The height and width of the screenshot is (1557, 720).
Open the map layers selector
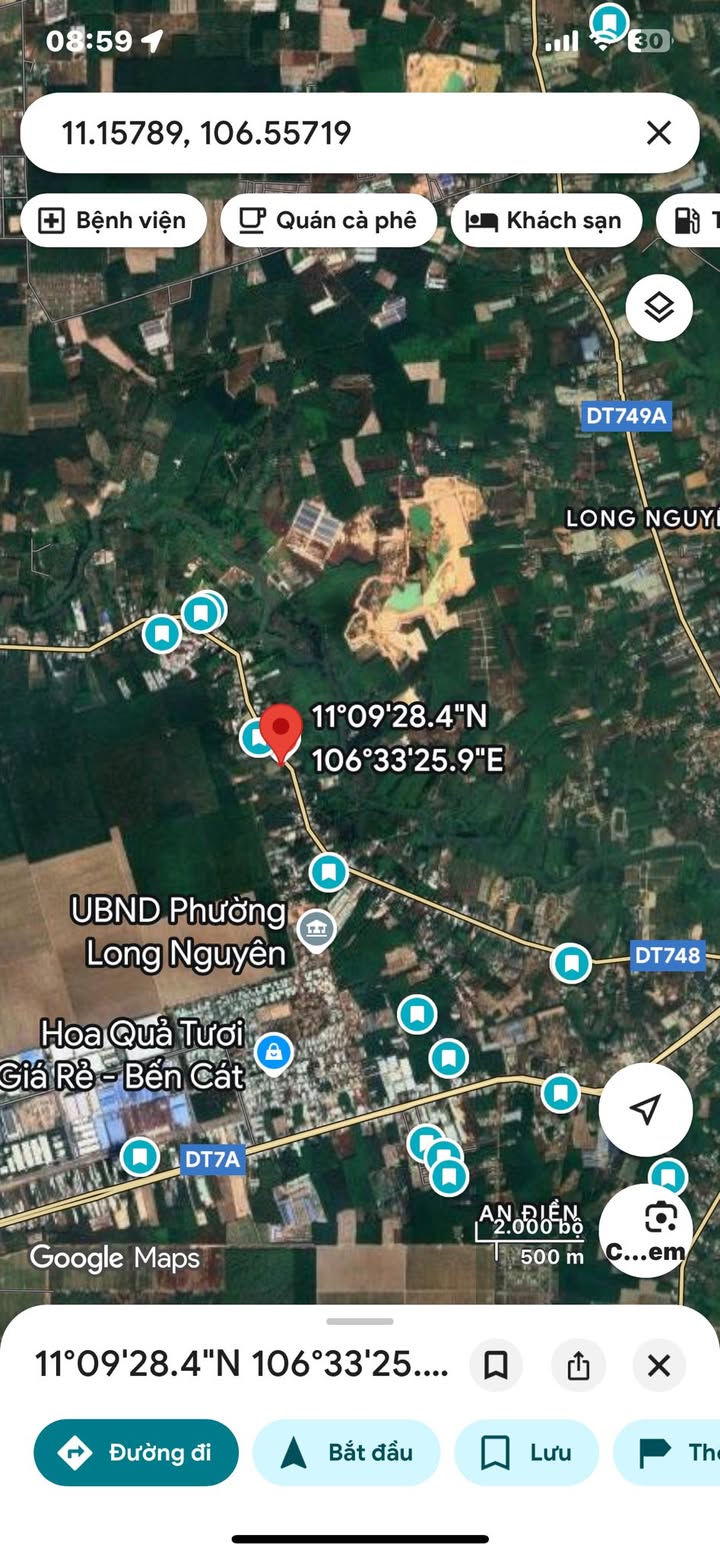click(659, 308)
